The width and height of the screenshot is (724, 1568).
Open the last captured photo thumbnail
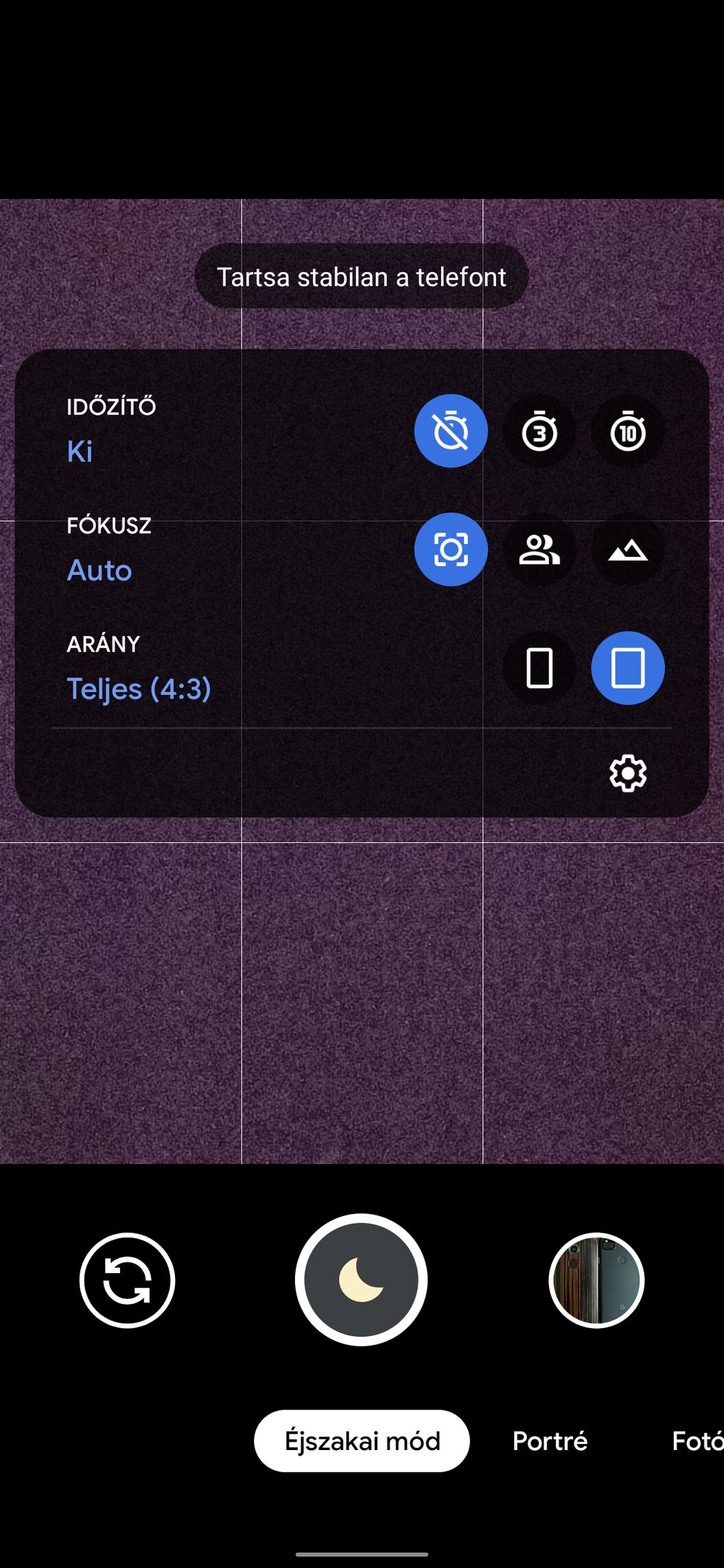[x=596, y=1281]
